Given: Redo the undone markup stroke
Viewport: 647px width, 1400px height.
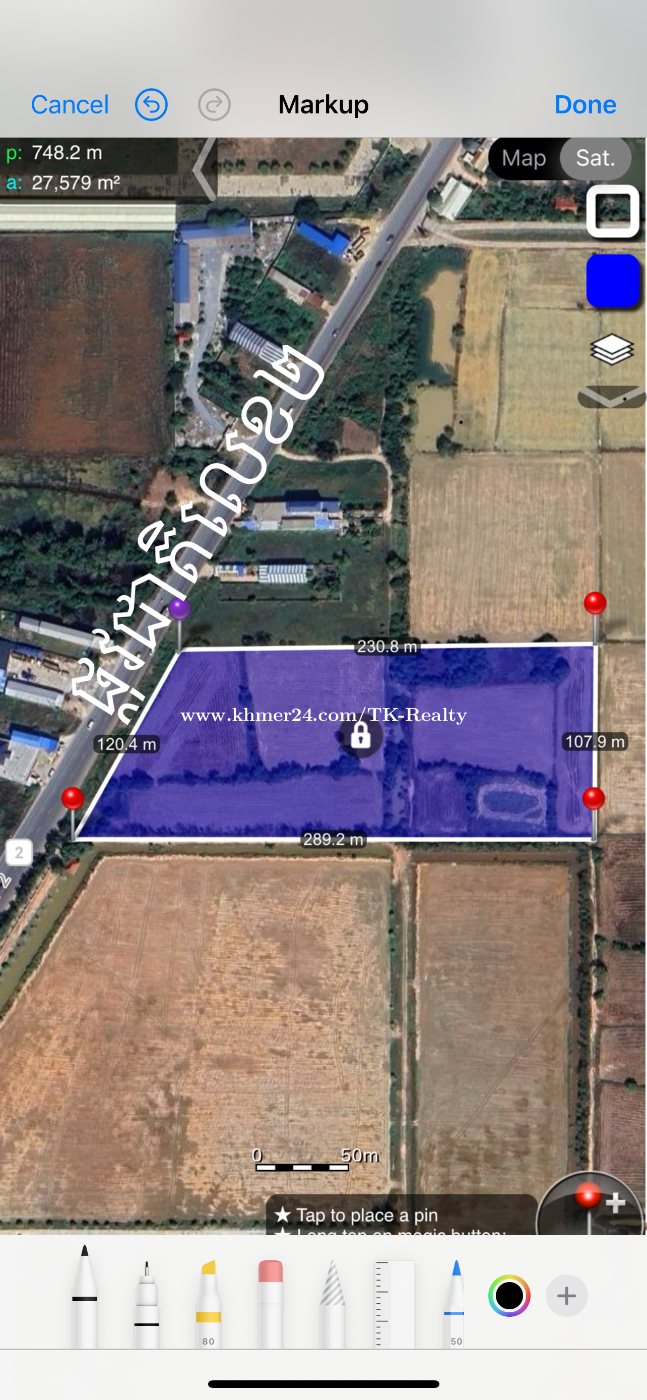Looking at the screenshot, I should coord(214,105).
